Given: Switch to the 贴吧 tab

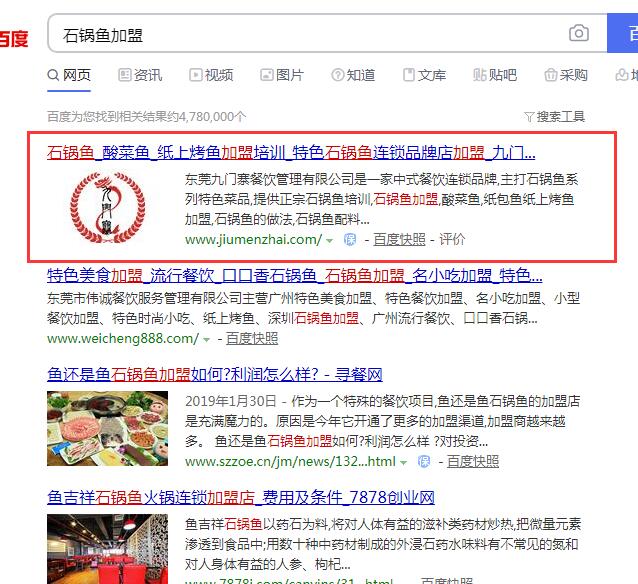Looking at the screenshot, I should coord(495,75).
